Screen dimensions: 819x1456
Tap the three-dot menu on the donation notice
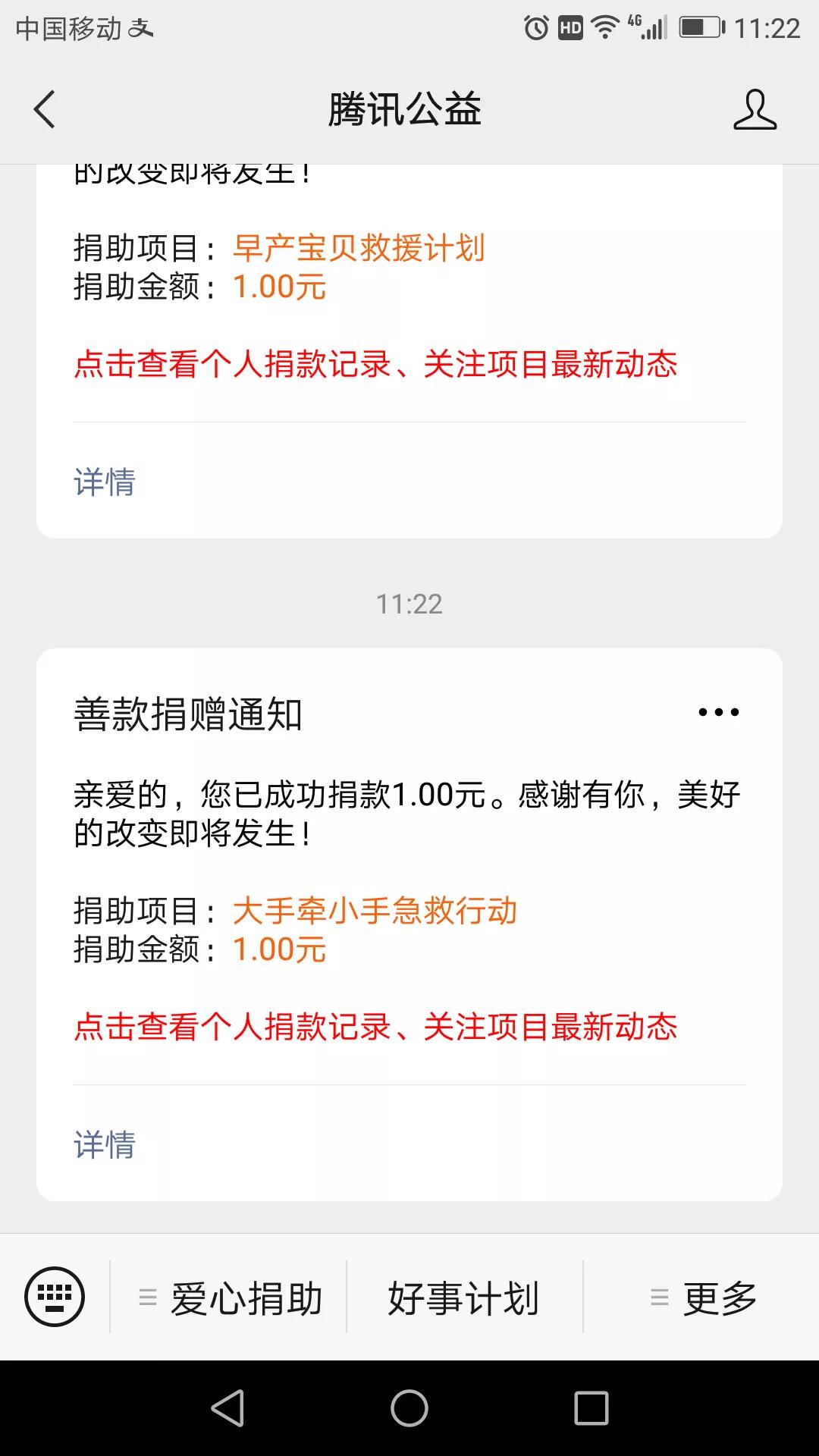tap(719, 711)
